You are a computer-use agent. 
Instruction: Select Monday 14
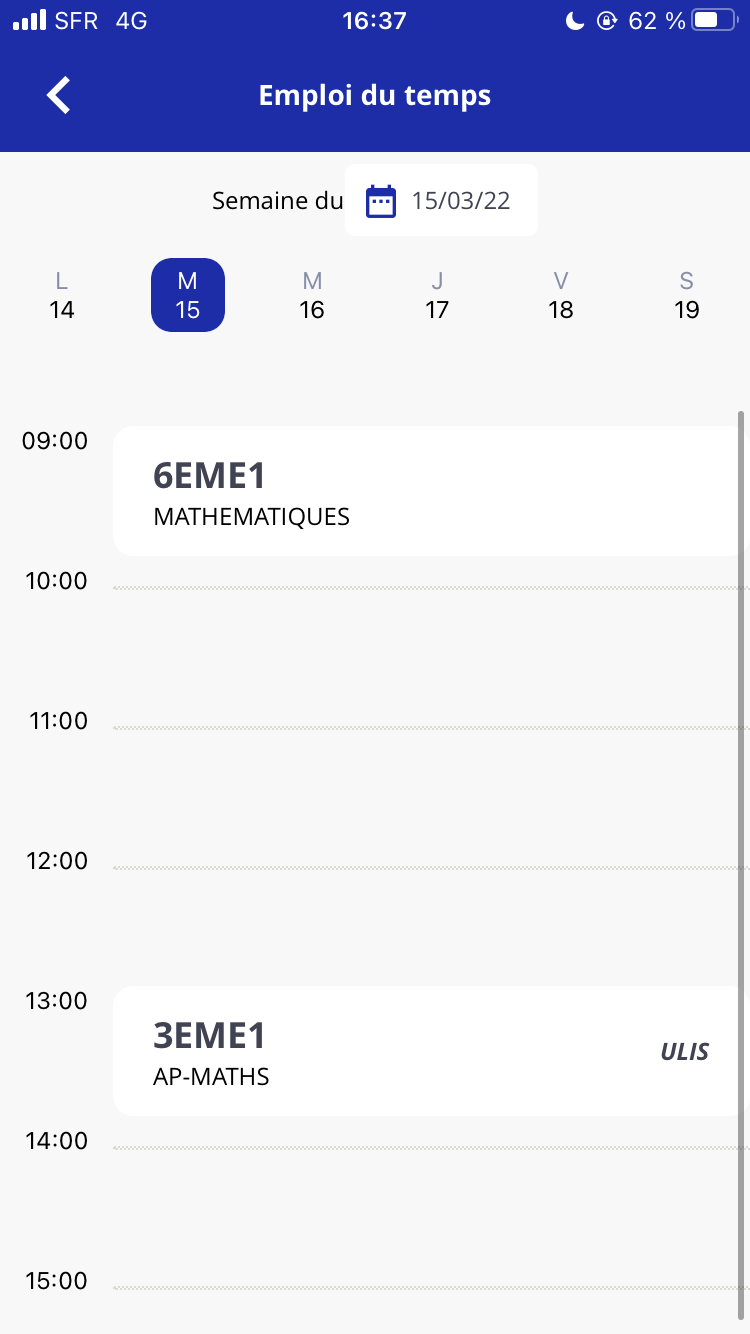click(62, 296)
